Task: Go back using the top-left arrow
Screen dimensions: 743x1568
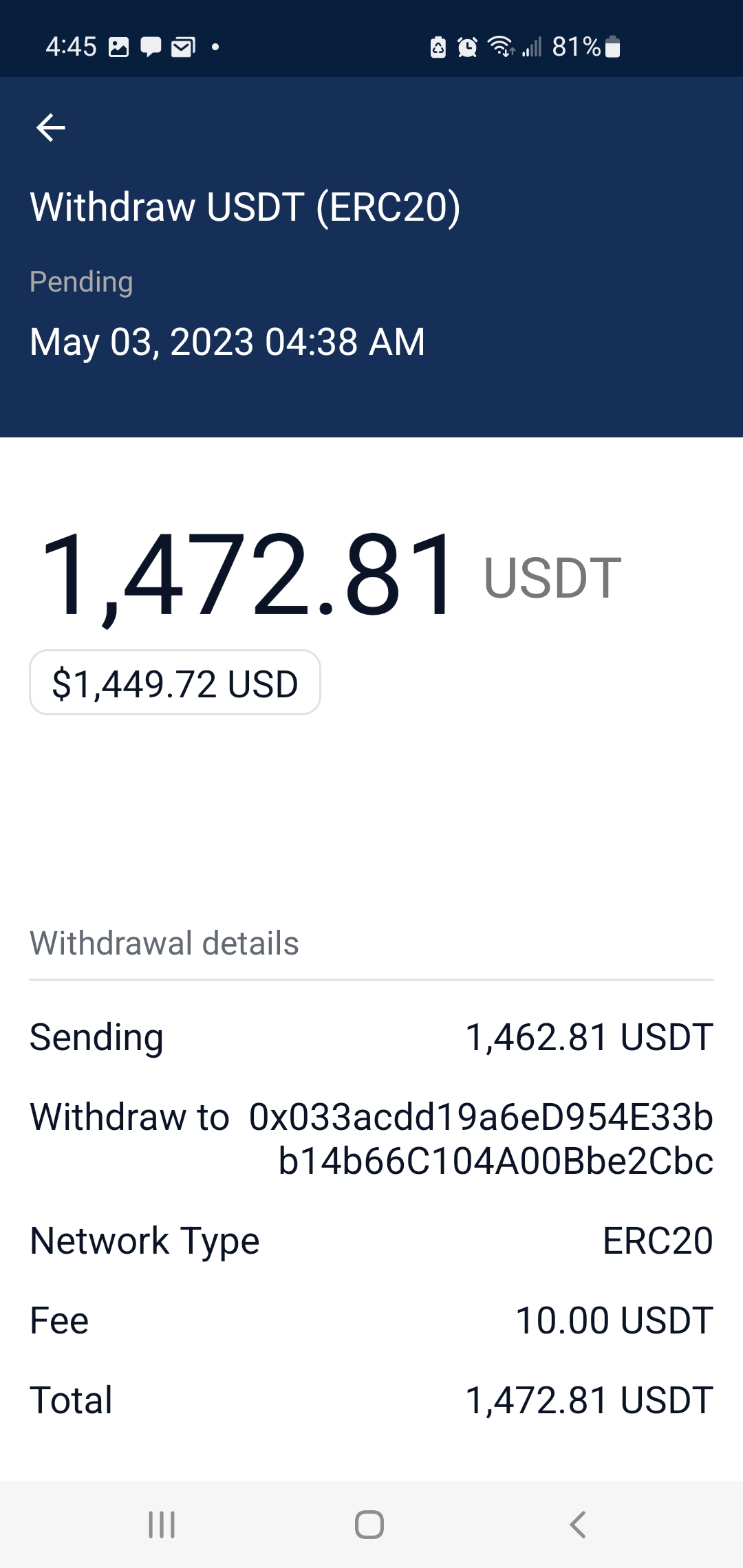Action: click(x=51, y=128)
